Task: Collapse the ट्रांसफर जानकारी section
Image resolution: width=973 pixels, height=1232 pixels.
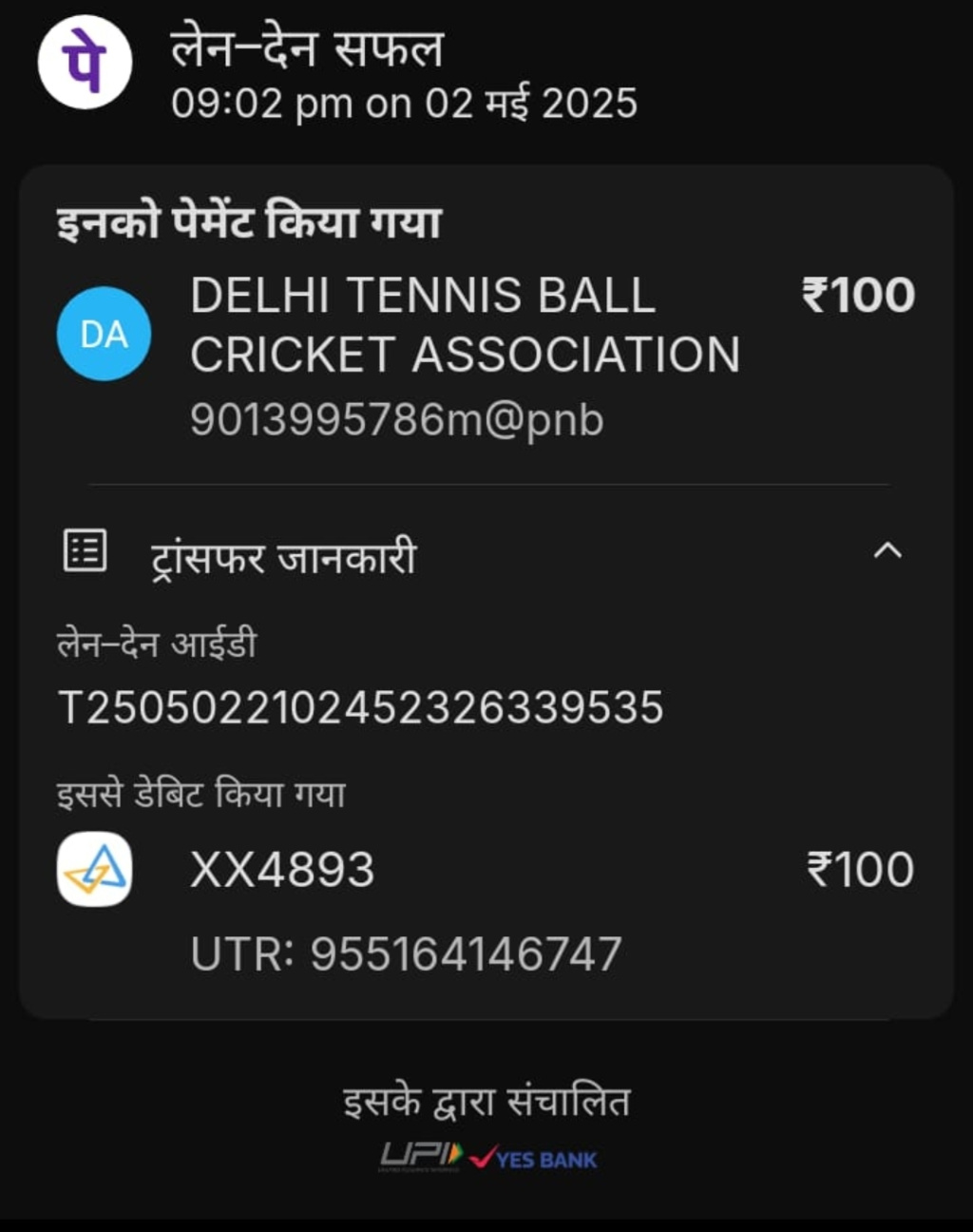Action: (x=887, y=550)
